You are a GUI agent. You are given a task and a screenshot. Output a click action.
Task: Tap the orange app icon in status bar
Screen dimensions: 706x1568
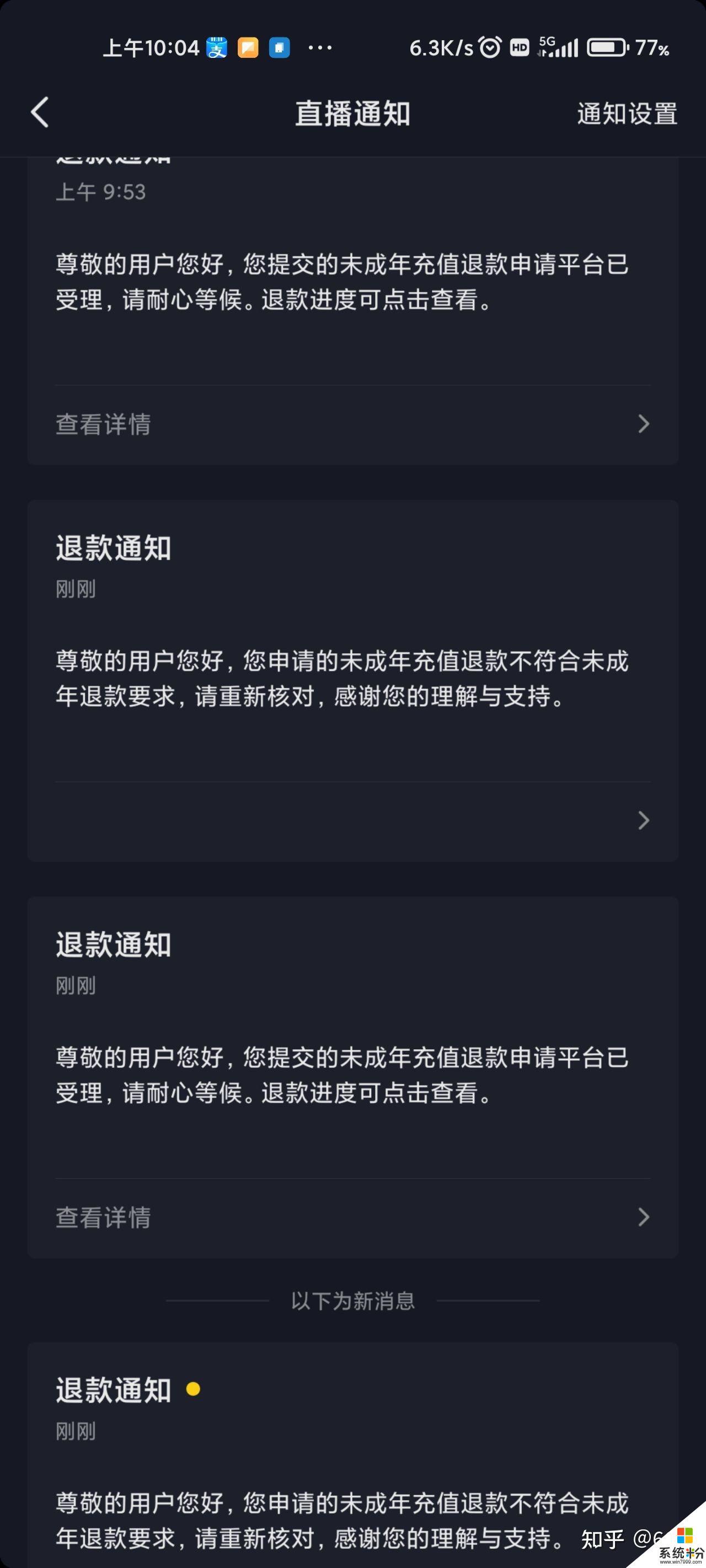248,47
